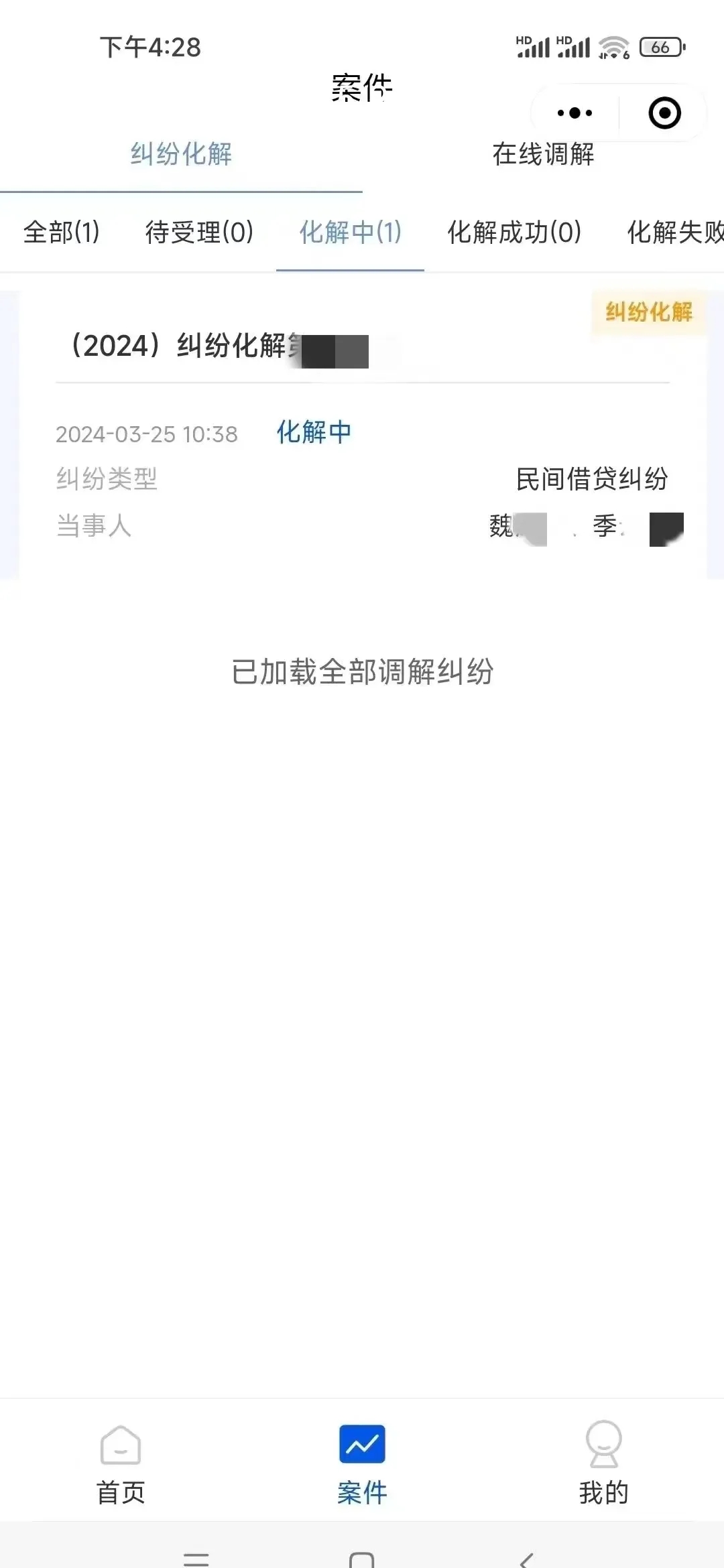Select the 纠纷化解 top tab
The width and height of the screenshot is (724, 1568).
(181, 154)
